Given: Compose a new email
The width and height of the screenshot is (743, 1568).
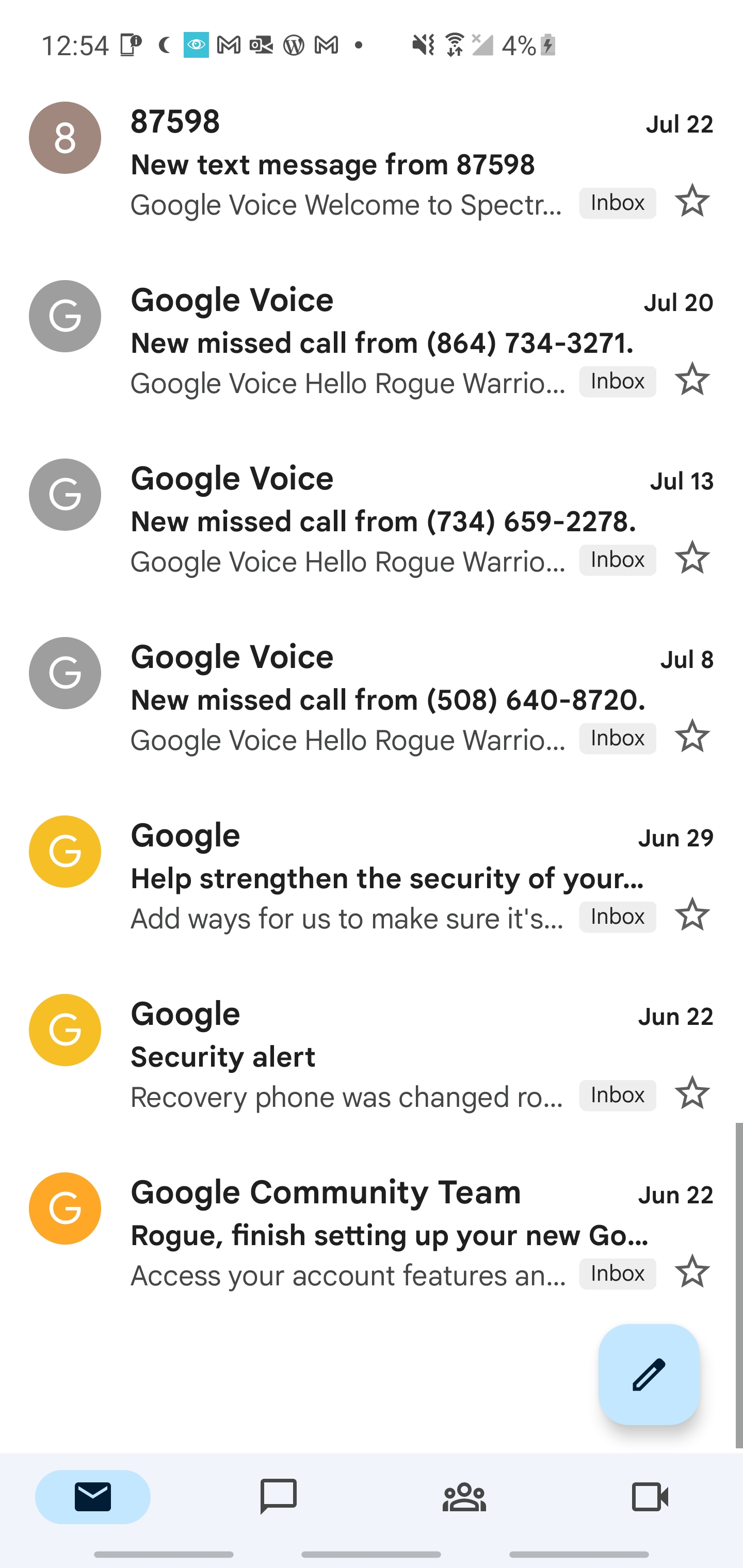Looking at the screenshot, I should click(649, 1375).
